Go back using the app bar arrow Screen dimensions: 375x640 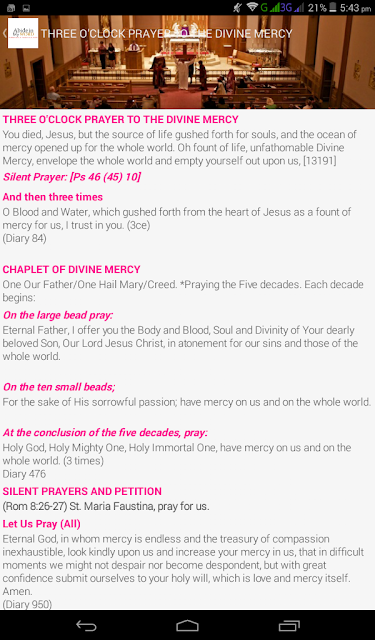(4, 33)
